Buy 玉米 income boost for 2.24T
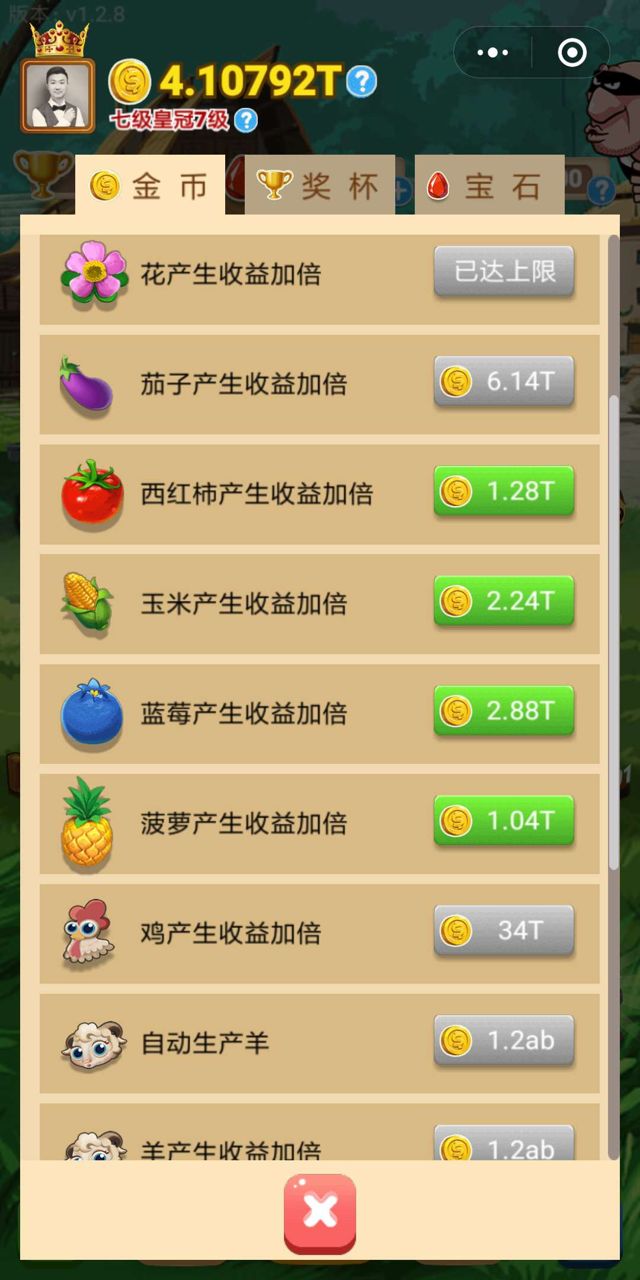Viewport: 640px width, 1280px height. [x=503, y=601]
